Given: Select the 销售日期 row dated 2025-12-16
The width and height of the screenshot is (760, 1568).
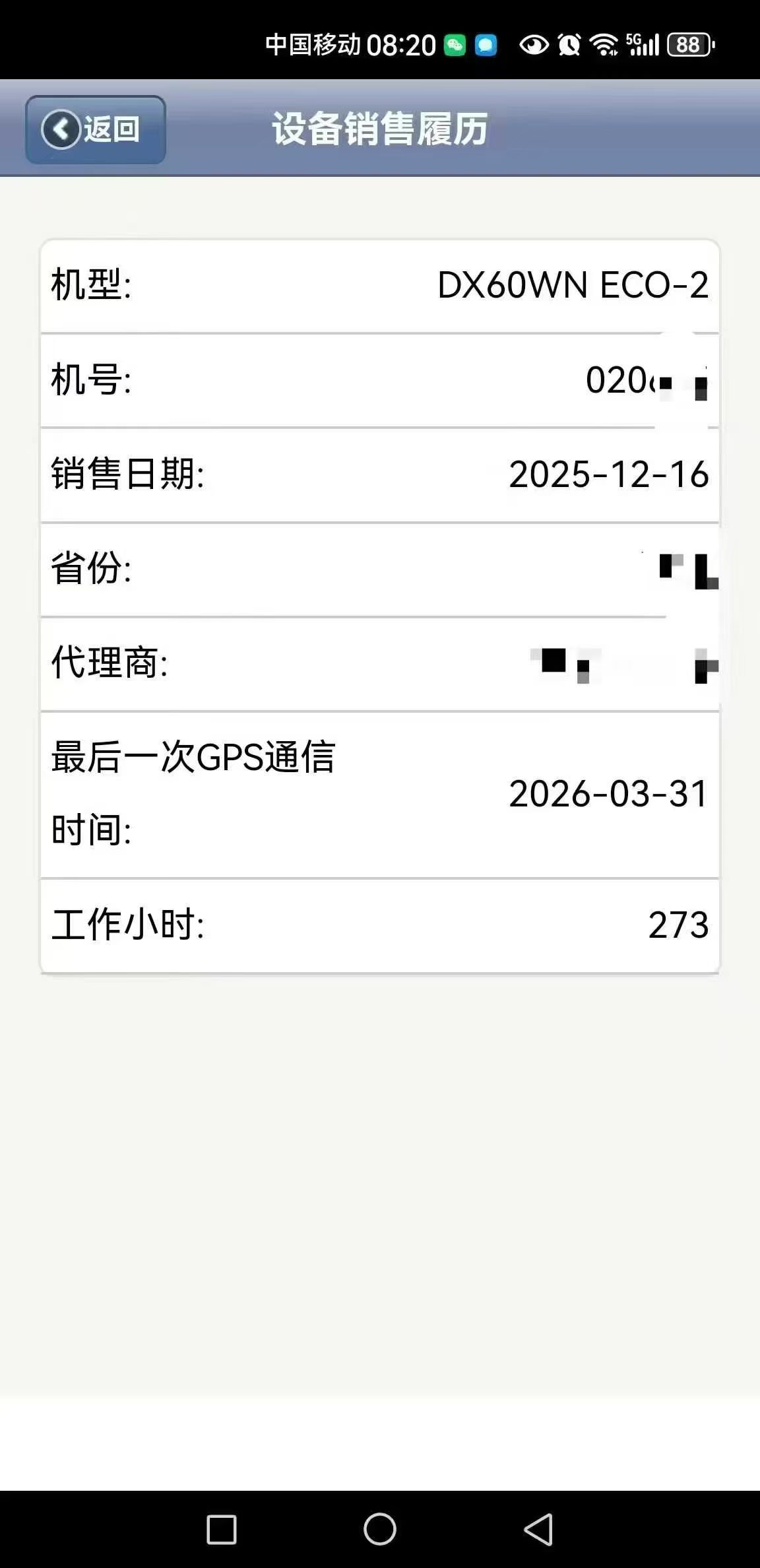Looking at the screenshot, I should pyautogui.click(x=380, y=475).
